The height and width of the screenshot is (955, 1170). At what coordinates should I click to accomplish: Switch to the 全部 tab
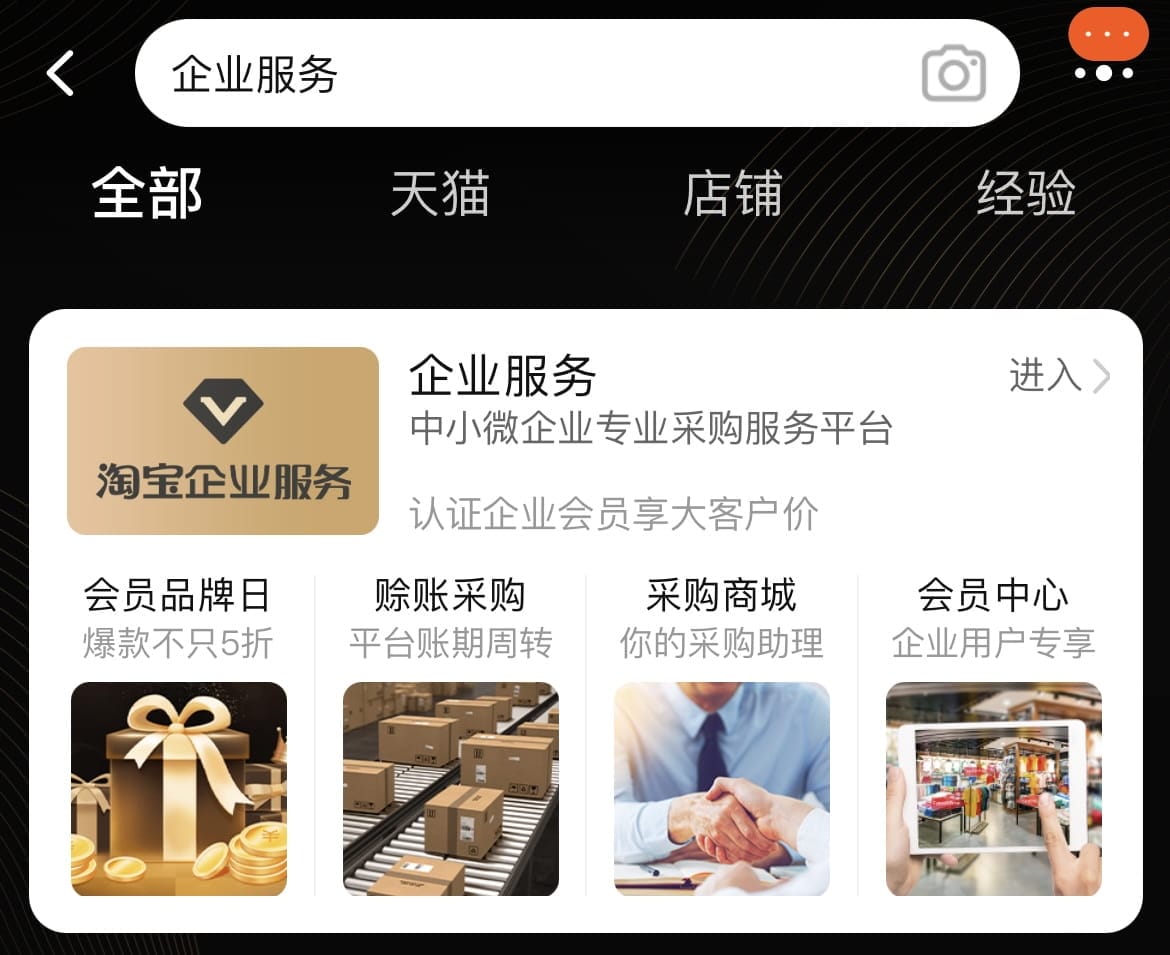(x=148, y=193)
